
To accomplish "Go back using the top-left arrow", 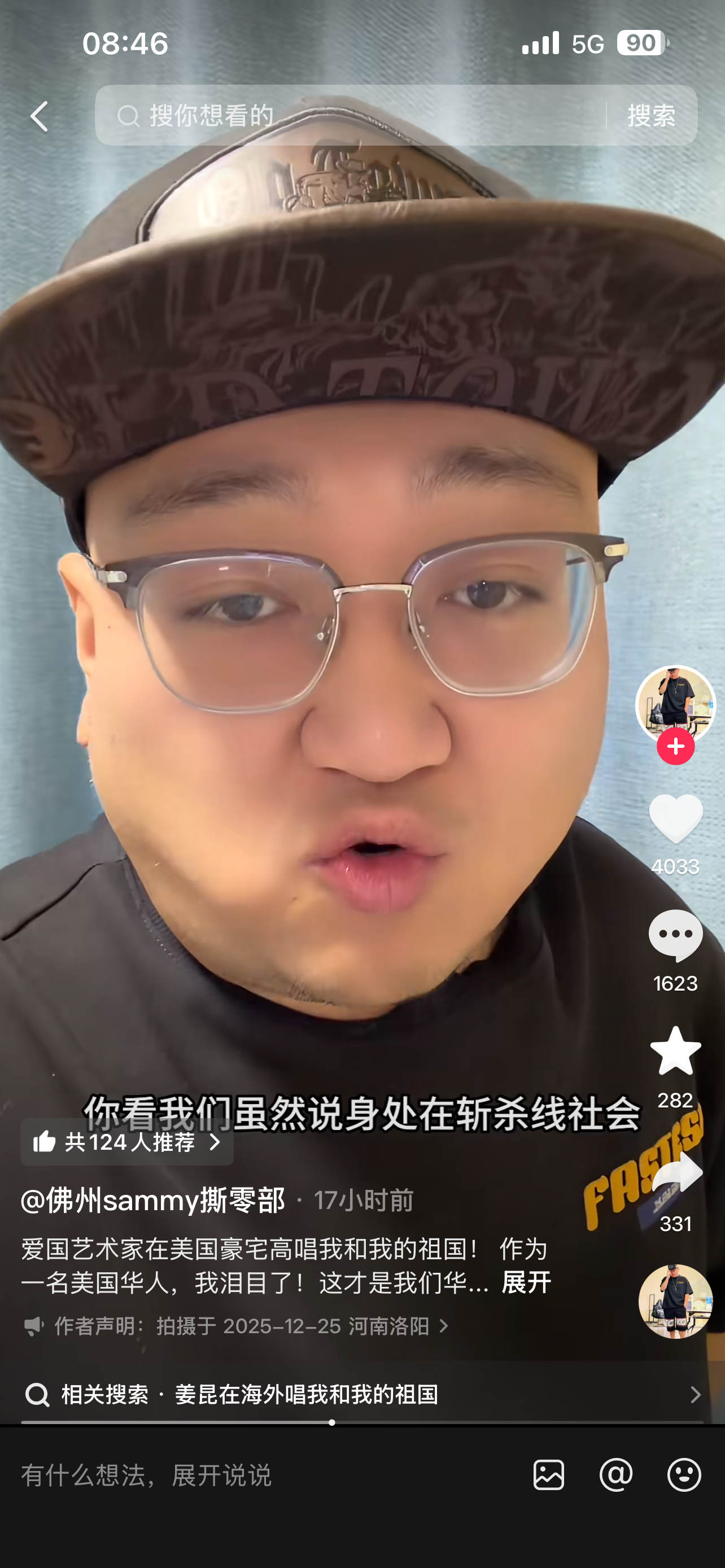I will click(x=40, y=116).
